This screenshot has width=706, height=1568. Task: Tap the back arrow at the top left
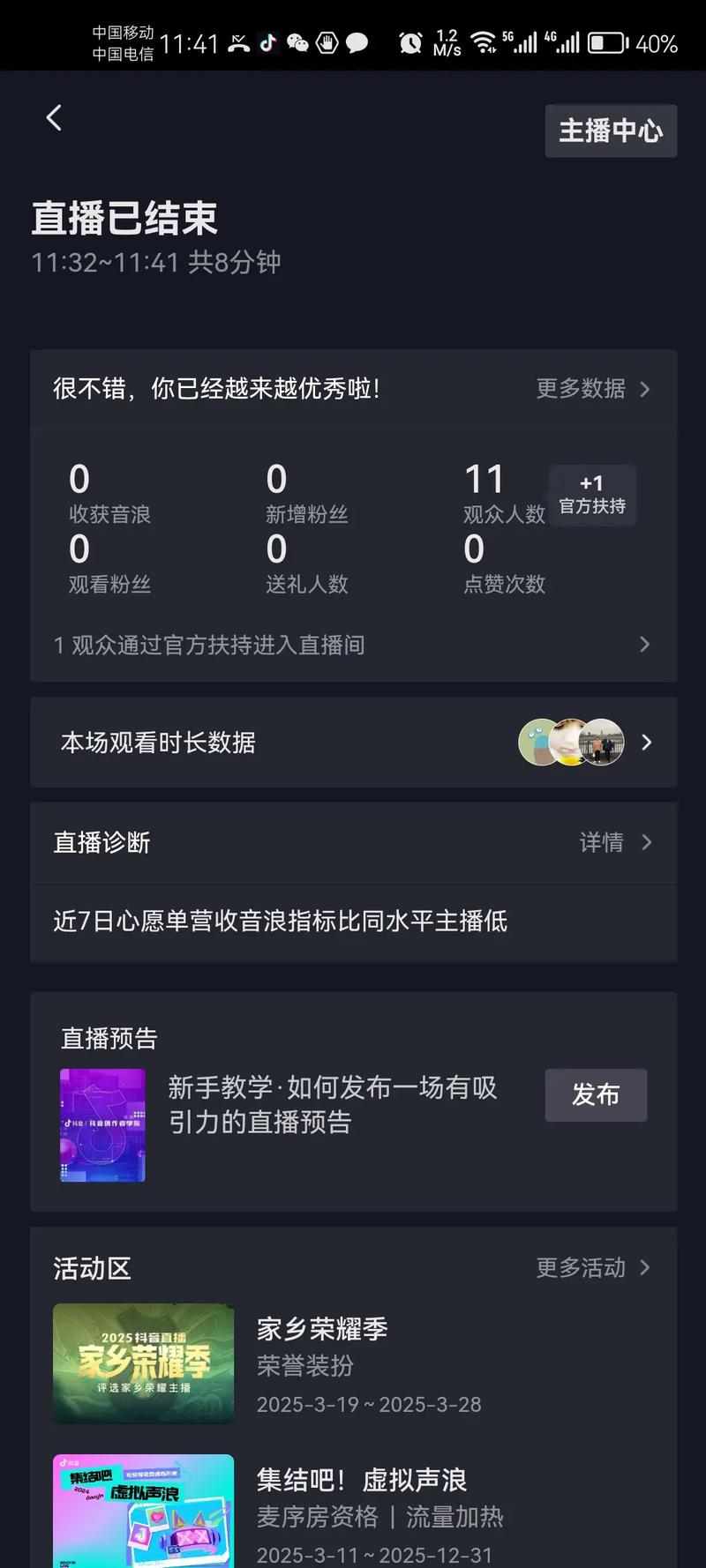click(53, 117)
